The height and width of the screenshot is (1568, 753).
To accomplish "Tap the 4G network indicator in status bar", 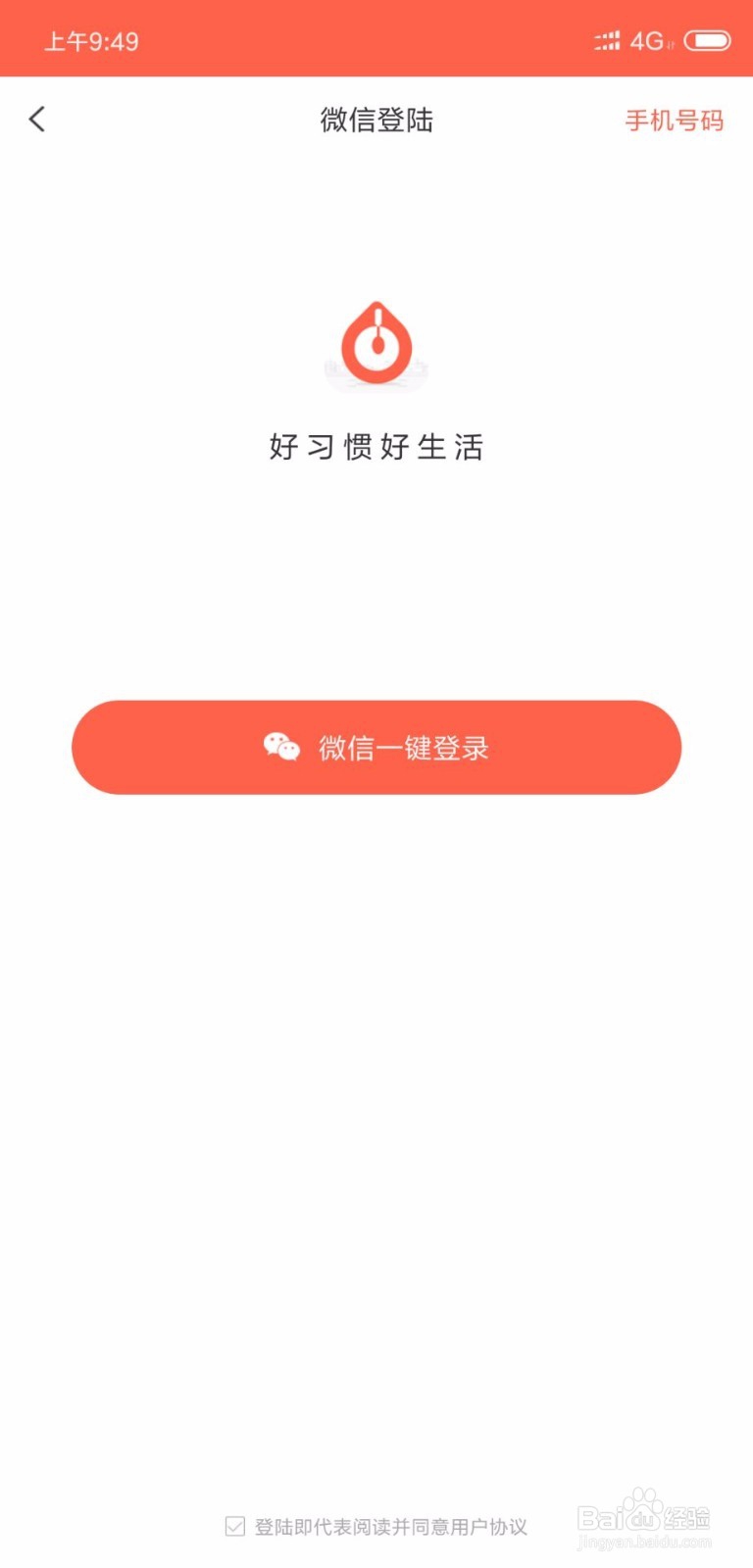I will click(649, 39).
